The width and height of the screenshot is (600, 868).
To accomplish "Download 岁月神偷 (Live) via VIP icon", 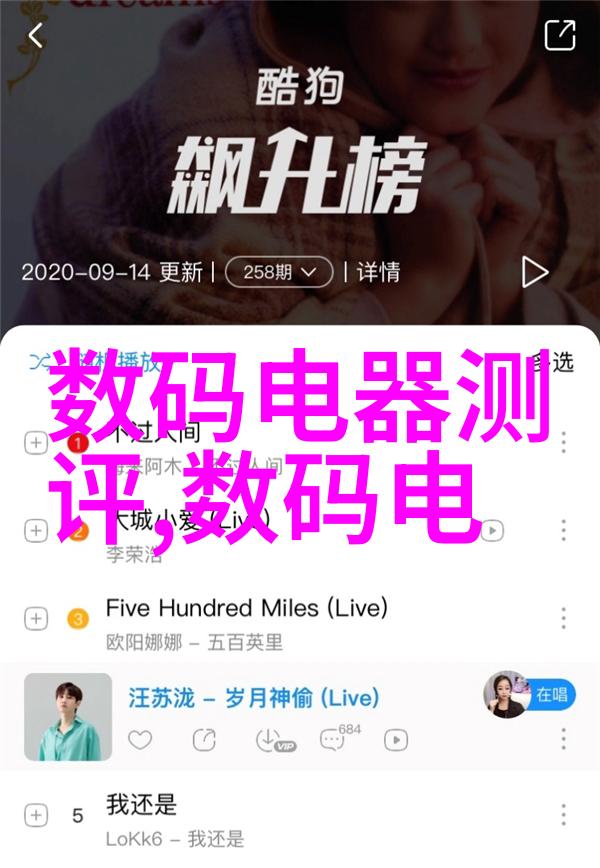I will (x=270, y=741).
